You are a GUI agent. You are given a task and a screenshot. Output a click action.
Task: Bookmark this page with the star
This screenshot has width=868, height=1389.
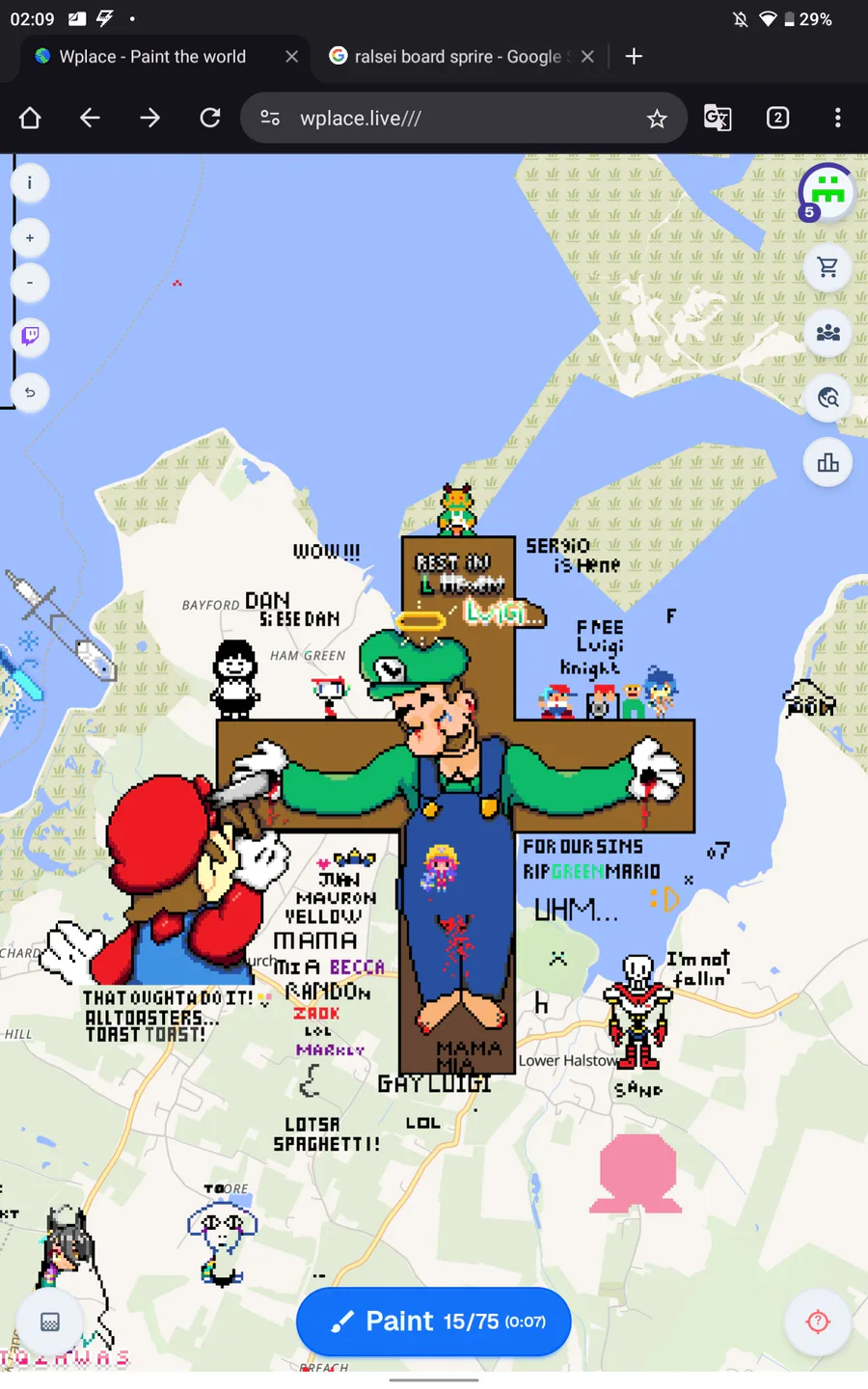point(657,119)
